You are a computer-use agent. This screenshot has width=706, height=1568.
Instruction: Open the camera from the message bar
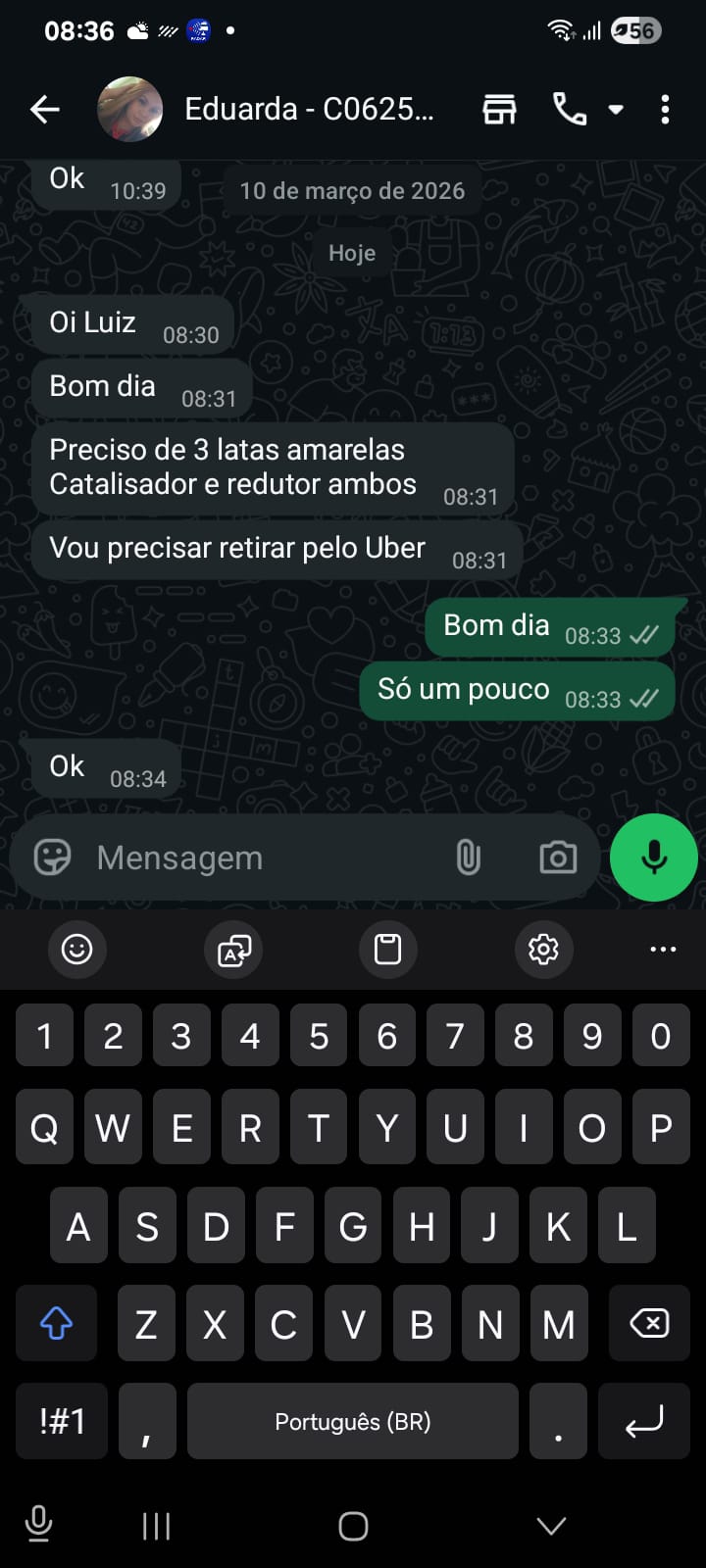(558, 857)
